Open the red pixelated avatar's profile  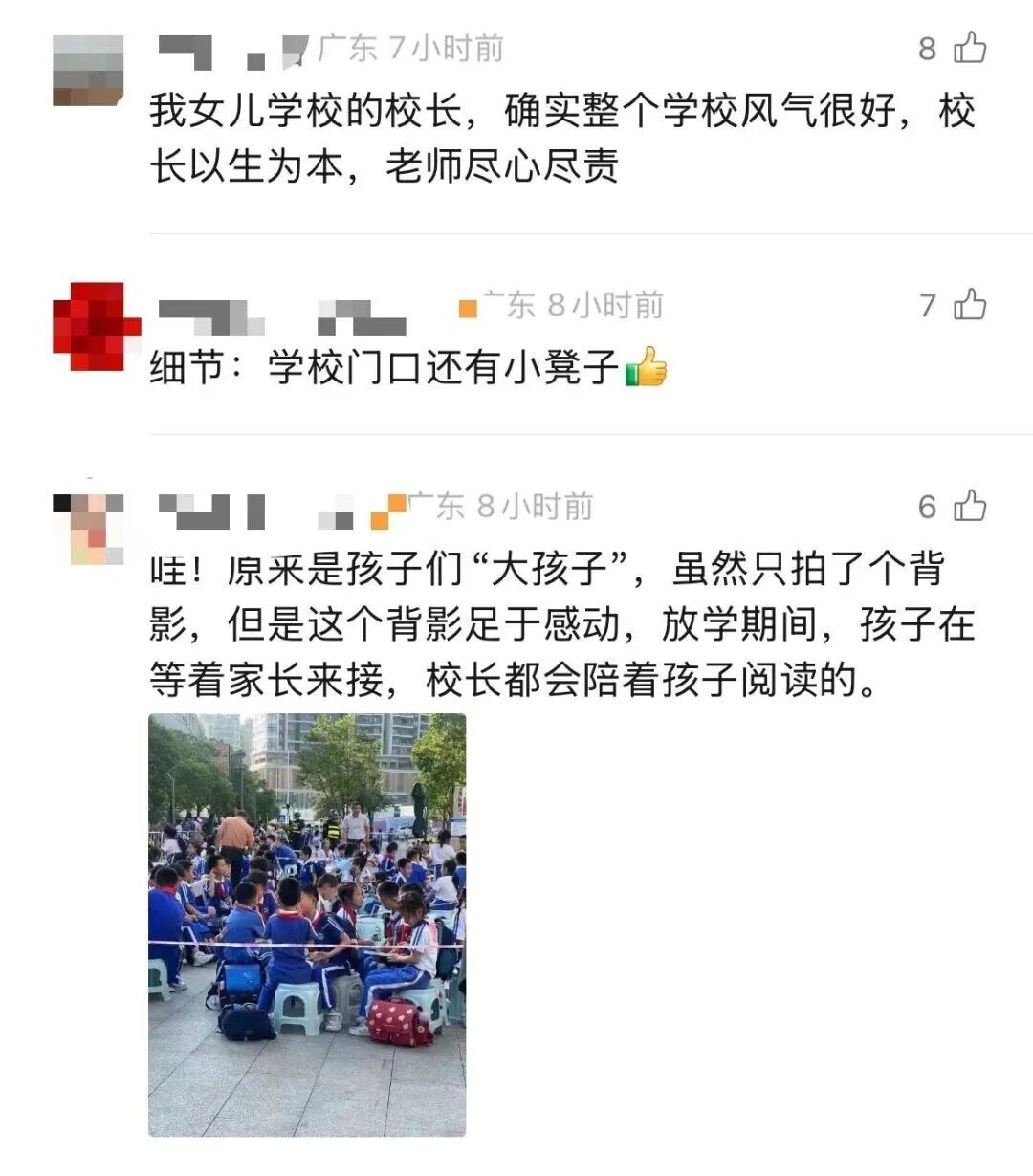click(x=94, y=326)
